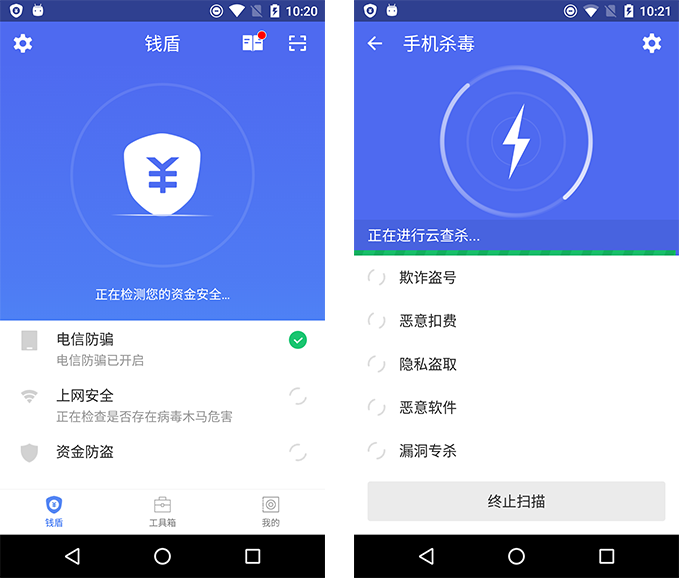Tap 终止扫描 to stop the scan
Image resolution: width=679 pixels, height=578 pixels.
(516, 501)
